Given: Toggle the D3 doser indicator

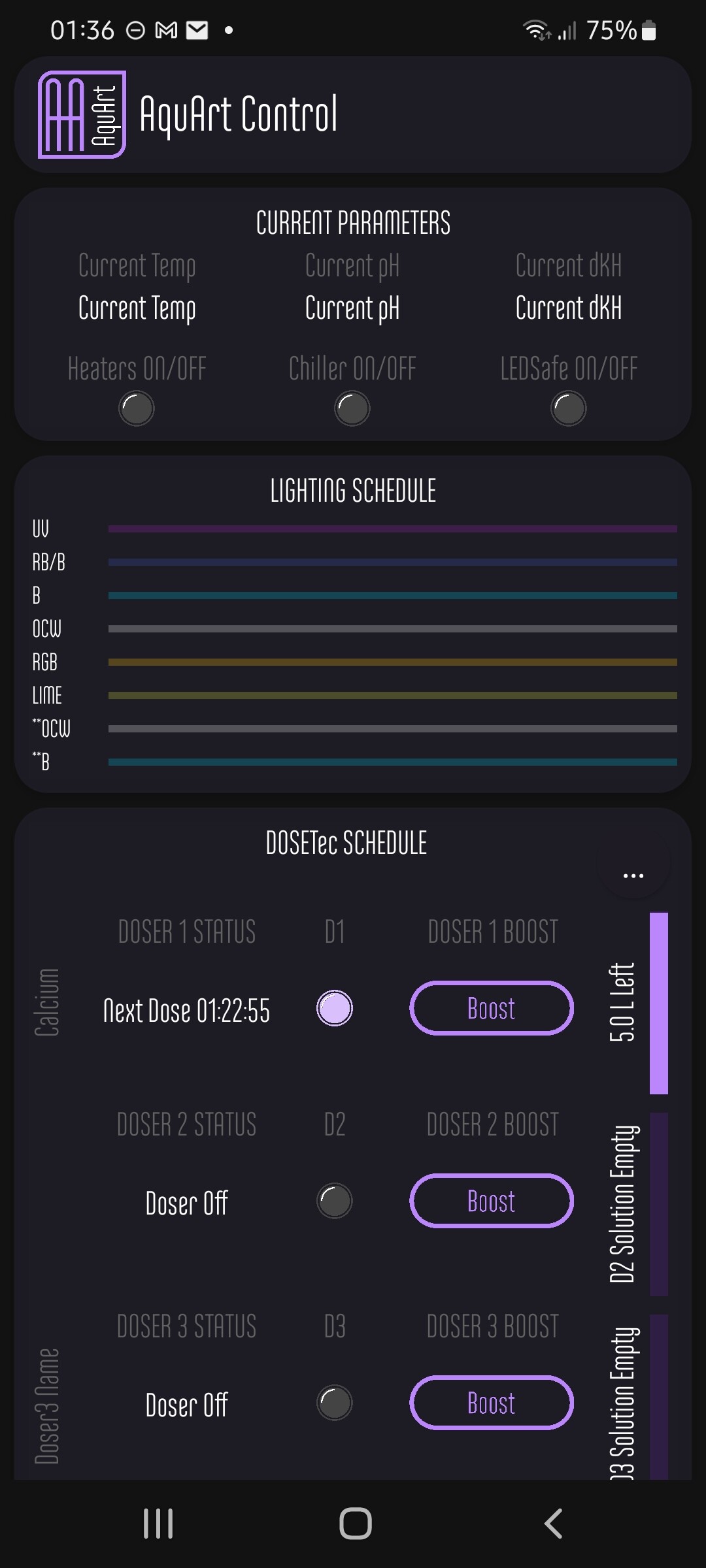Looking at the screenshot, I should 335,1403.
